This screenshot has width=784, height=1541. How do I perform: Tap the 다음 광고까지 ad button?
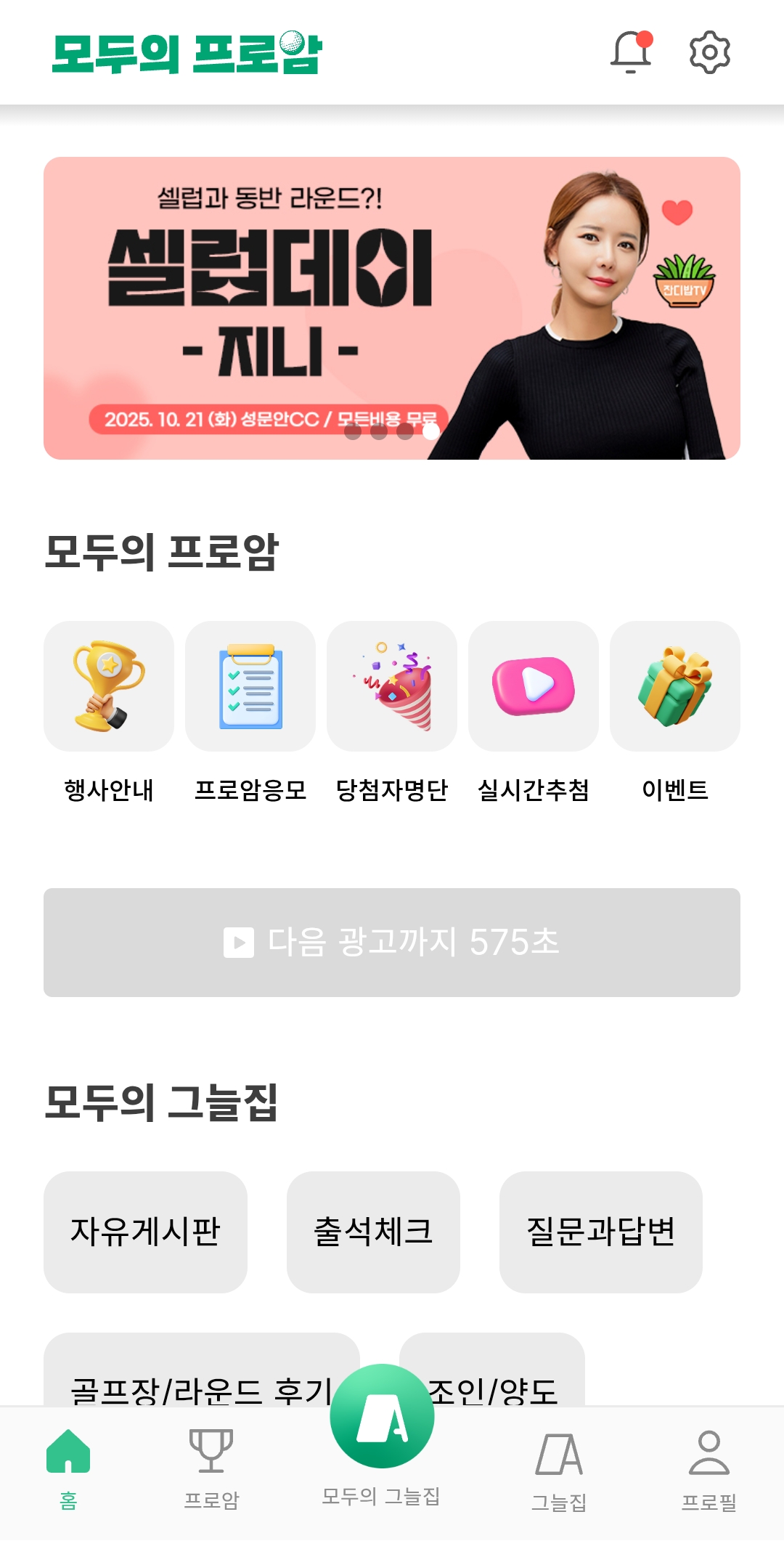tap(392, 943)
